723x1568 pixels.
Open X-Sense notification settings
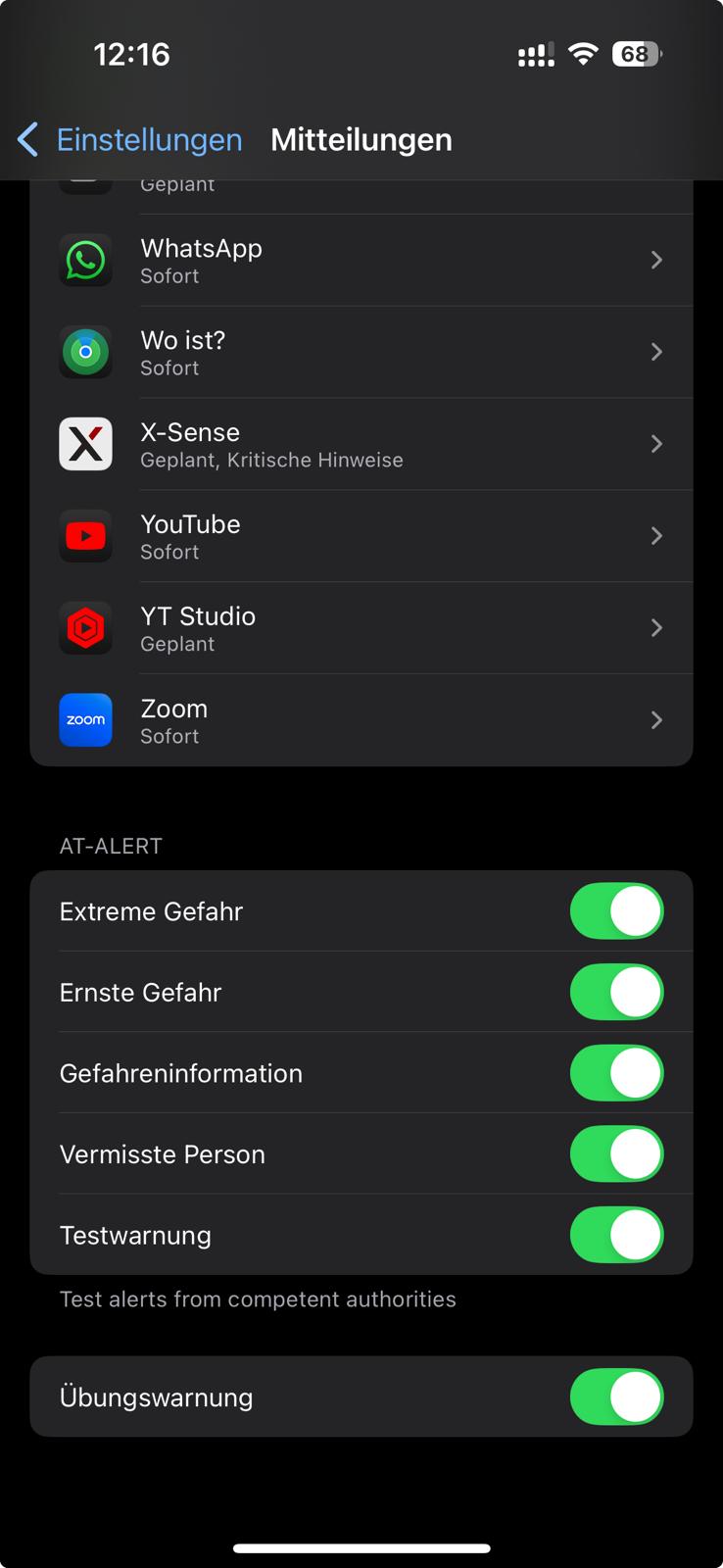[361, 445]
